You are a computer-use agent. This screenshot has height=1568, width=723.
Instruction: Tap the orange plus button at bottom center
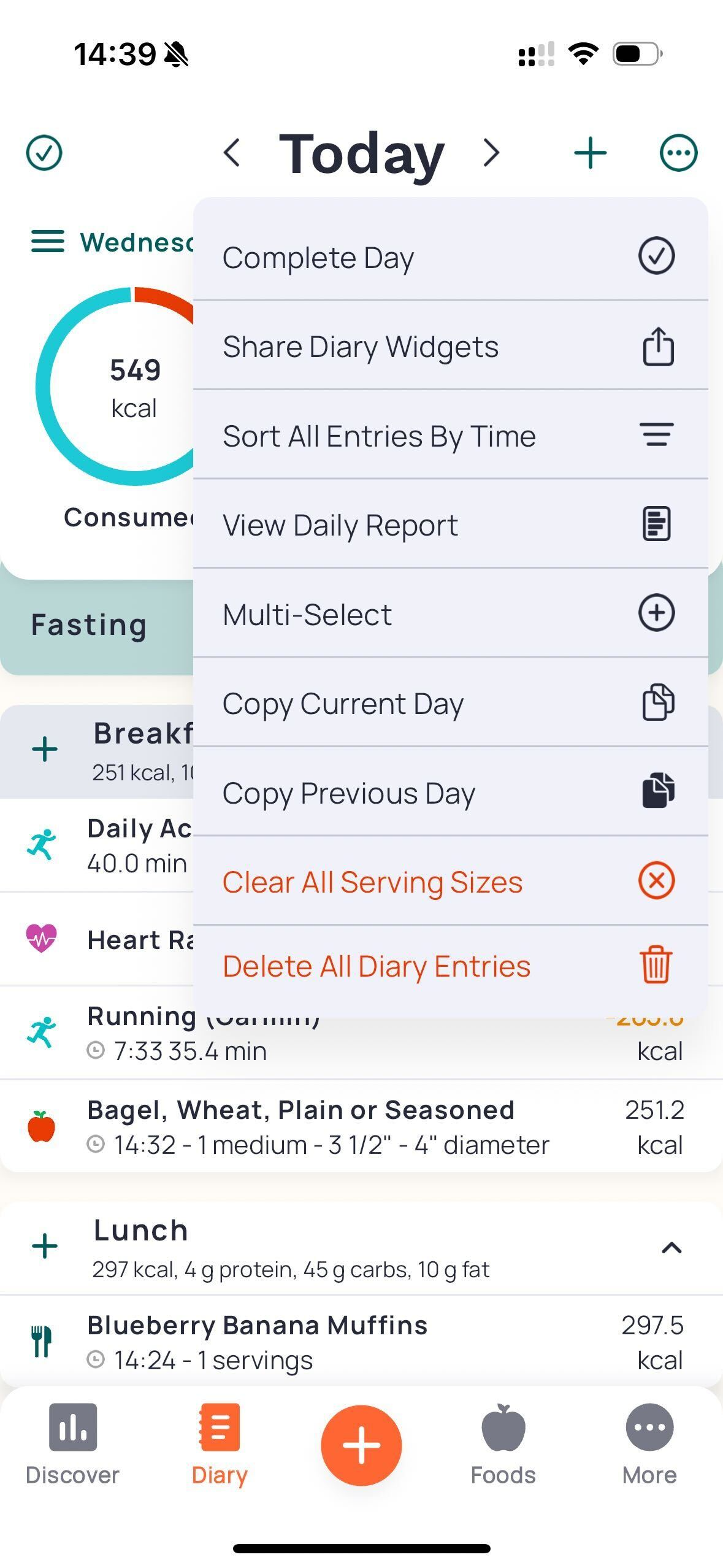(x=361, y=1444)
